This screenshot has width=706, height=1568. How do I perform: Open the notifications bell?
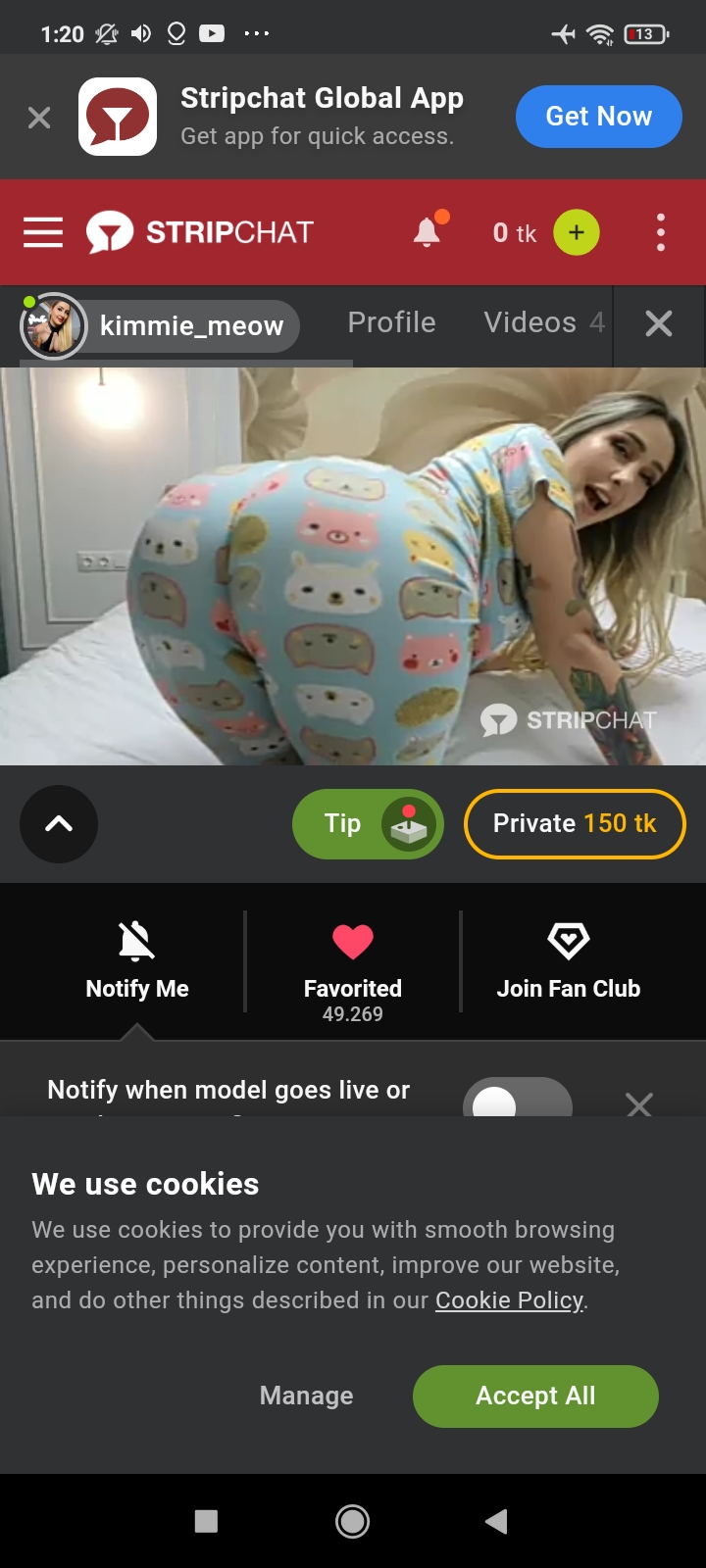coord(428,232)
